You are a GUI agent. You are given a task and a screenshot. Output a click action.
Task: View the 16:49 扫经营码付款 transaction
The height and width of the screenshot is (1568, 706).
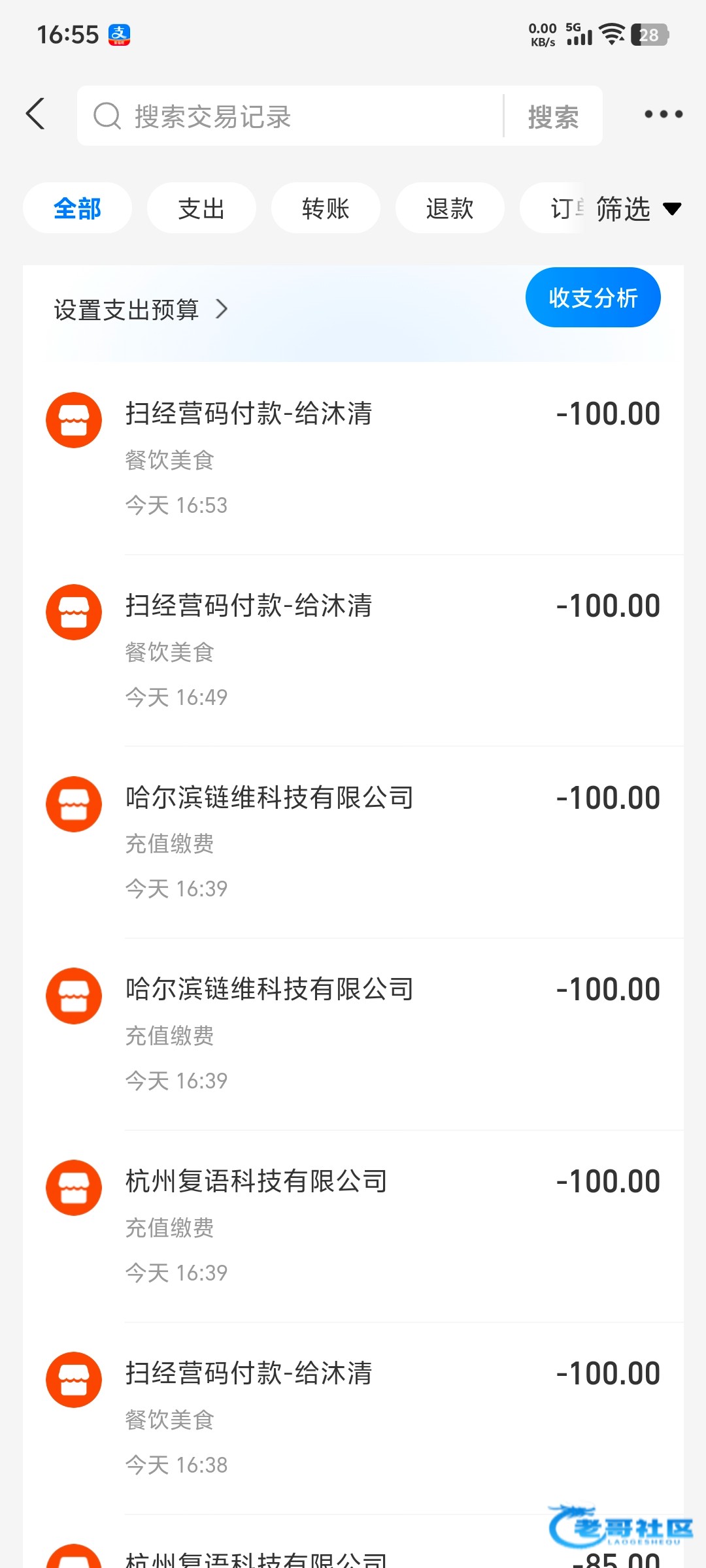[353, 650]
